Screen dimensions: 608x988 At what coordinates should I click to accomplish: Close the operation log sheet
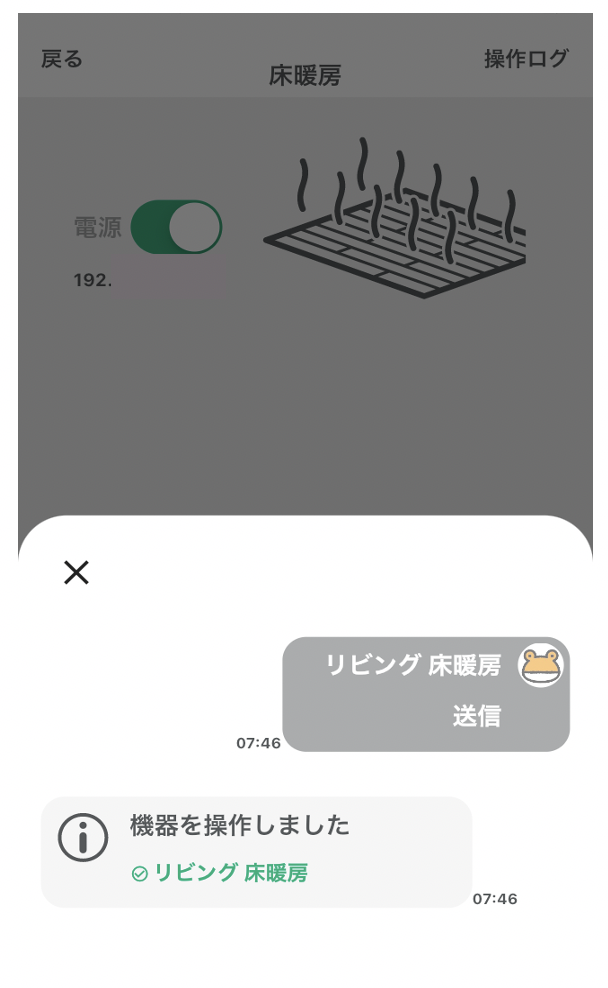(76, 572)
